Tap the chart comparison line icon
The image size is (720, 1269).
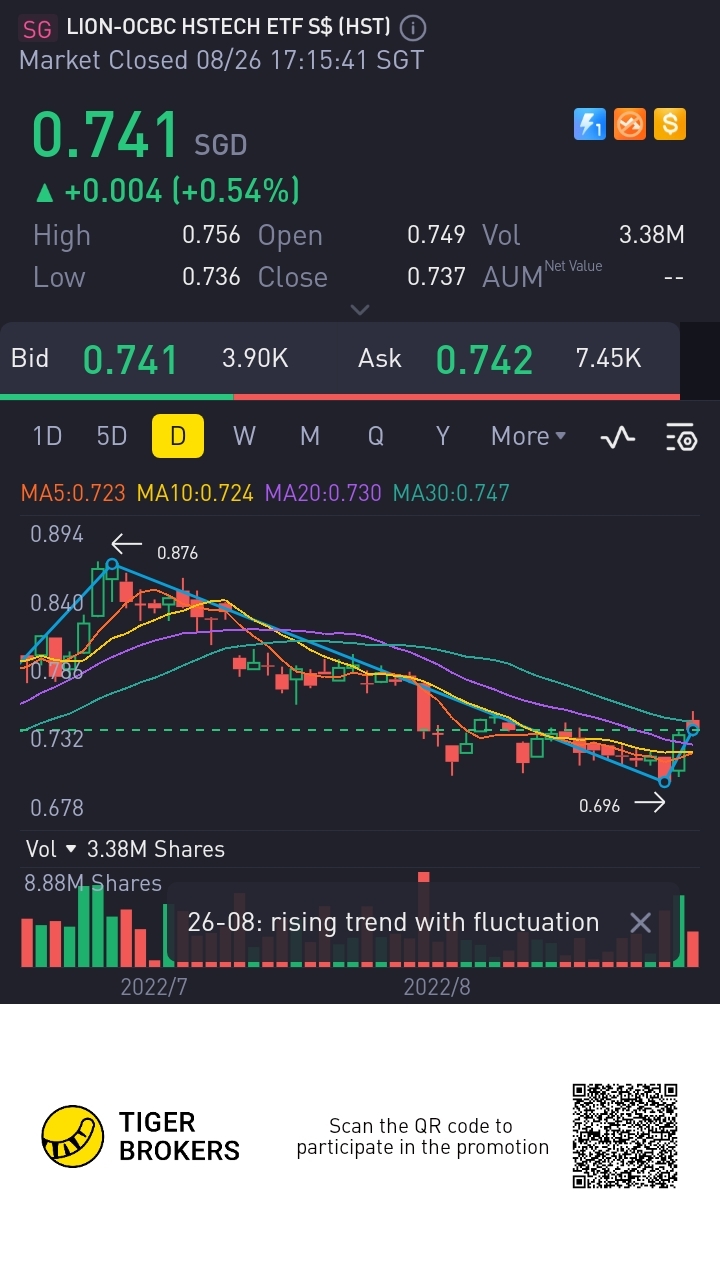618,437
